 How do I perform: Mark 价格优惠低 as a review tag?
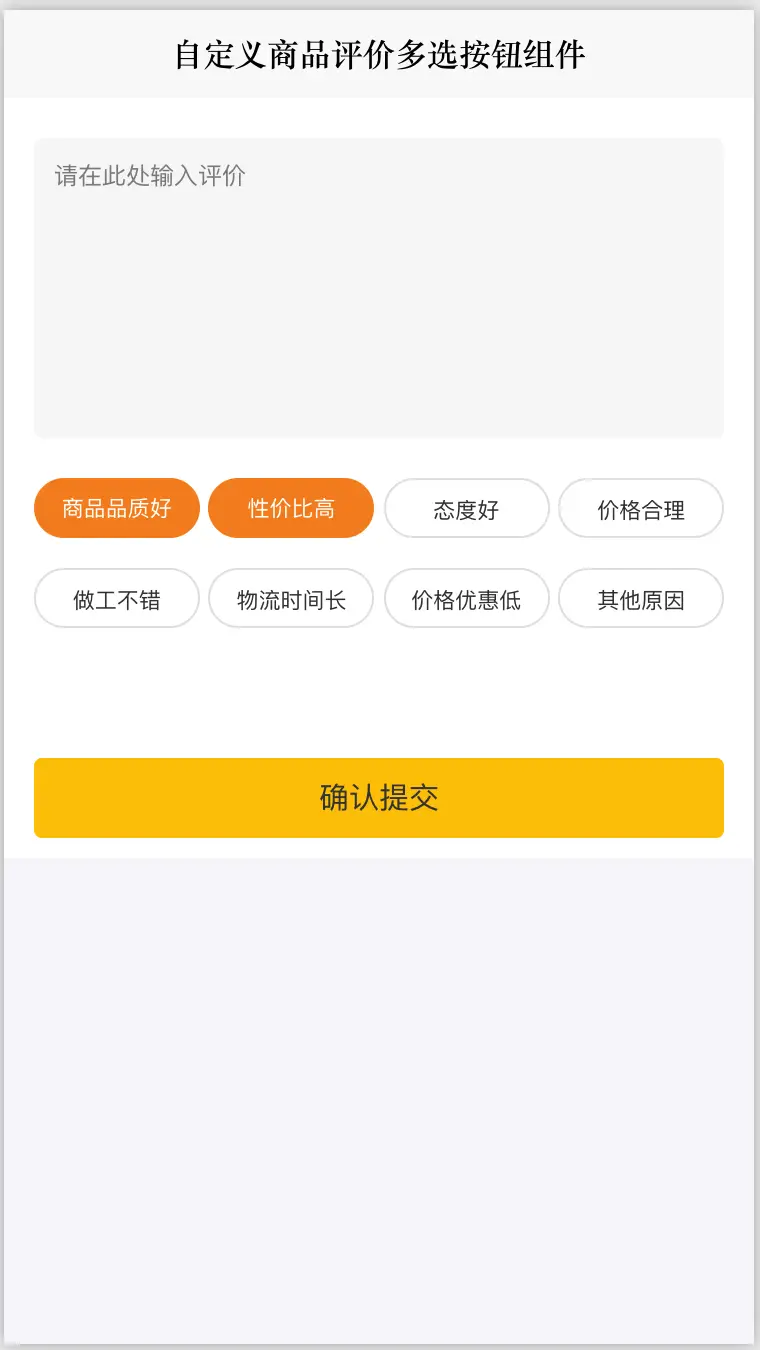467,598
